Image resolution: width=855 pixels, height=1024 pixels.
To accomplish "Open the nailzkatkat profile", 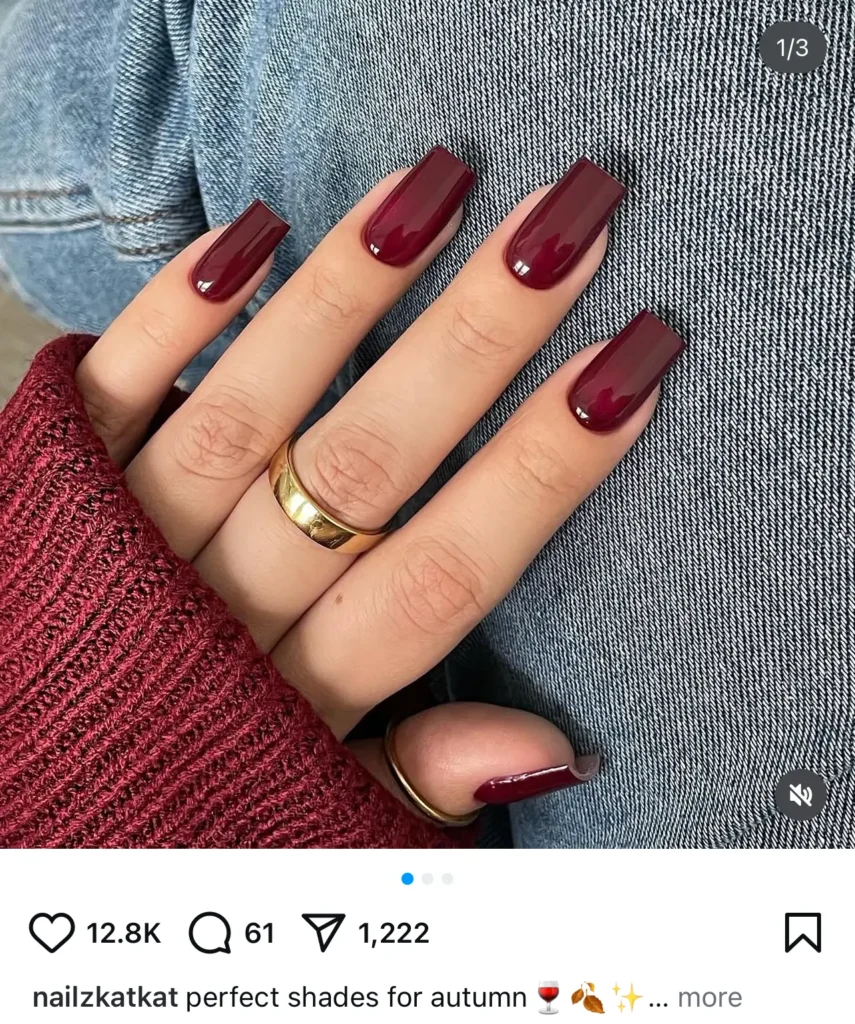I will [105, 997].
